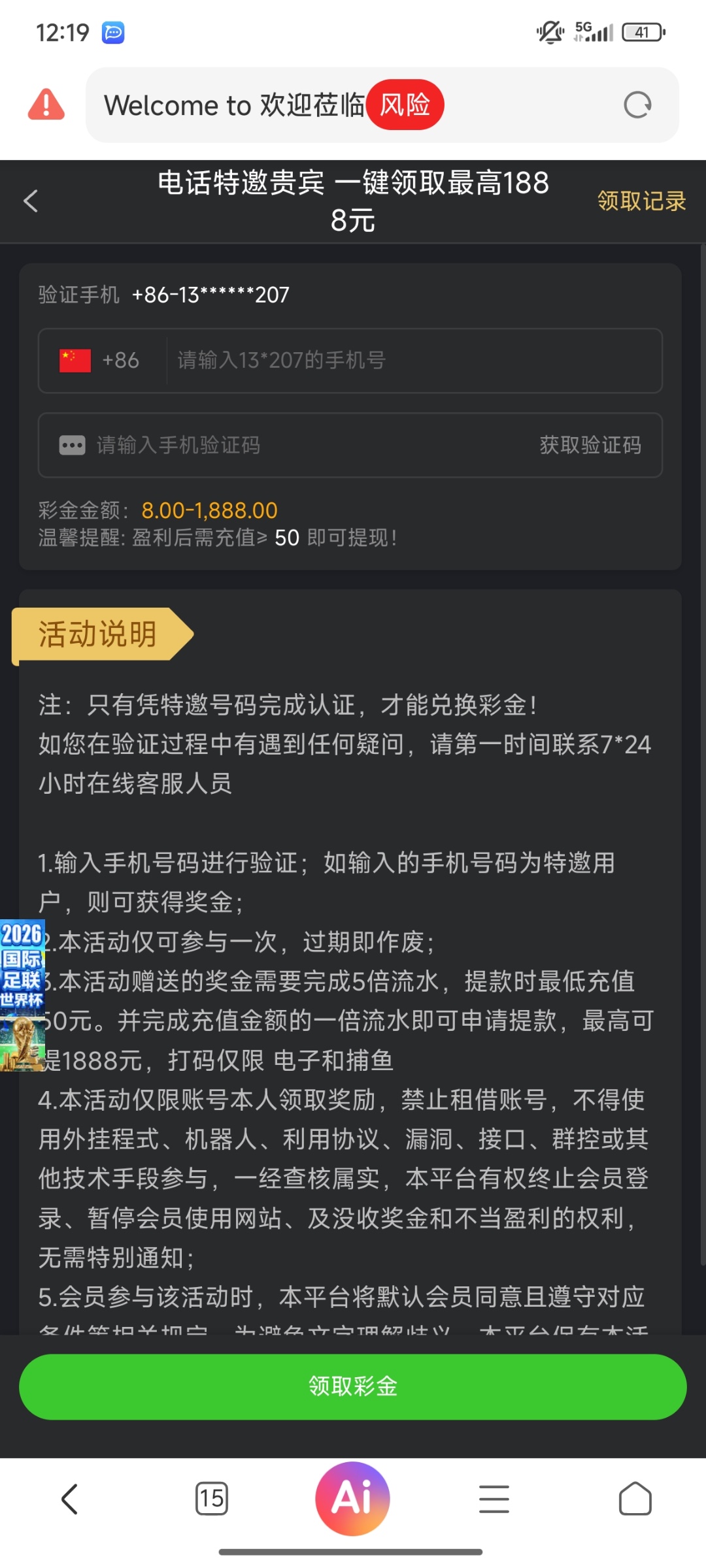The width and height of the screenshot is (706, 1568).
Task: Tap 获取验证码 to request a code
Action: coord(590,445)
